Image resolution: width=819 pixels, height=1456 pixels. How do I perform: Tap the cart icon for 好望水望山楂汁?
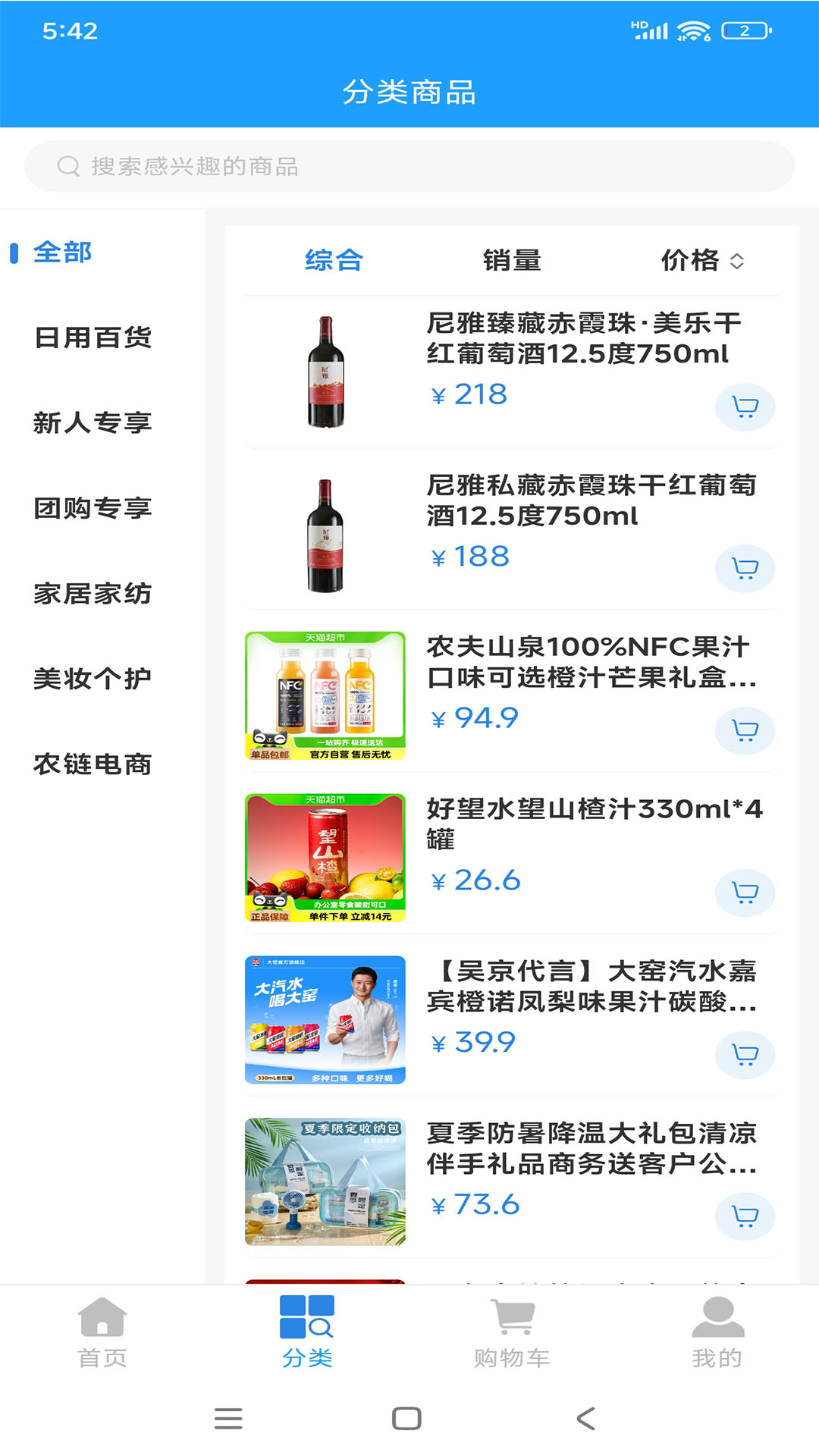(745, 893)
